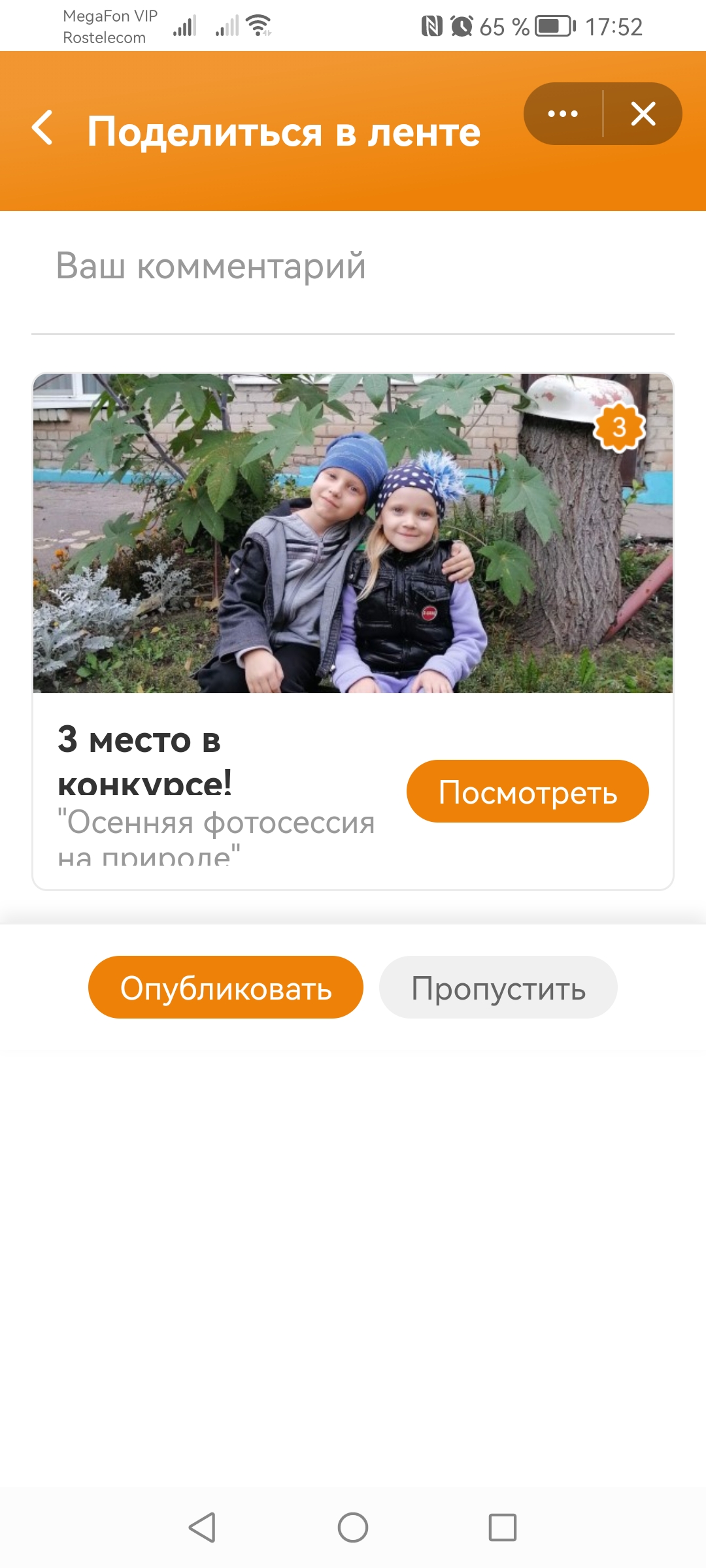Go to the system home screen
706x1568 pixels.
click(x=353, y=1527)
